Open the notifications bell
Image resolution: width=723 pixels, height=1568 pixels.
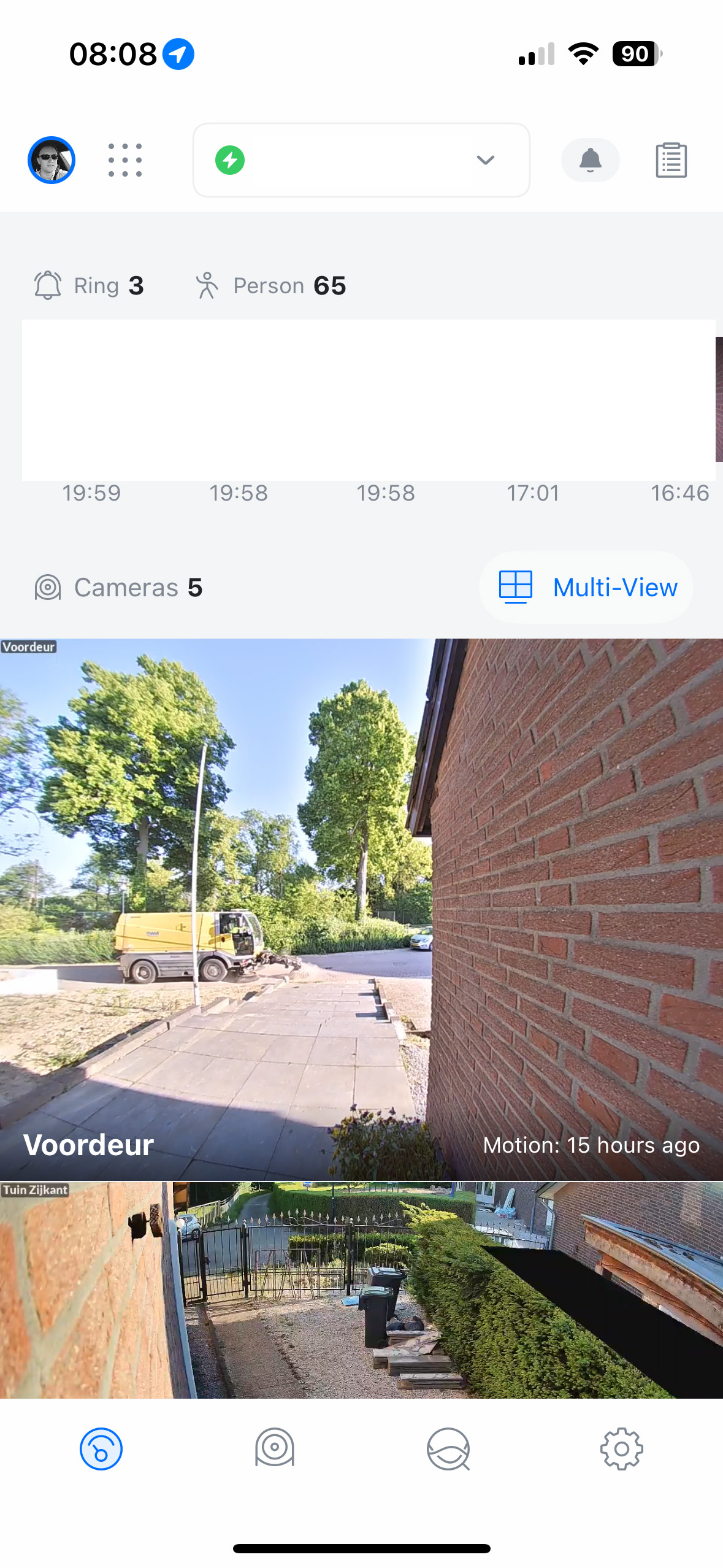coord(590,160)
